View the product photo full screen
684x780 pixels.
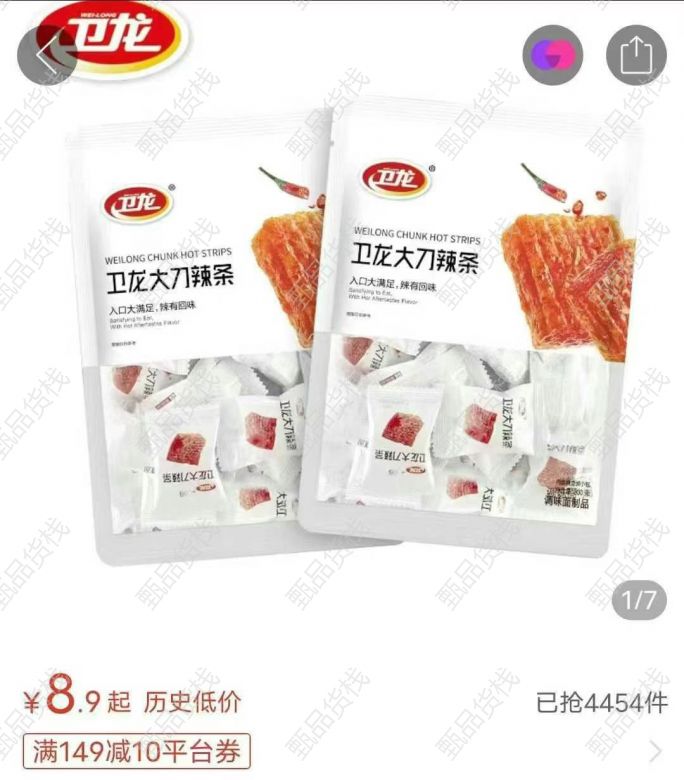(342, 340)
